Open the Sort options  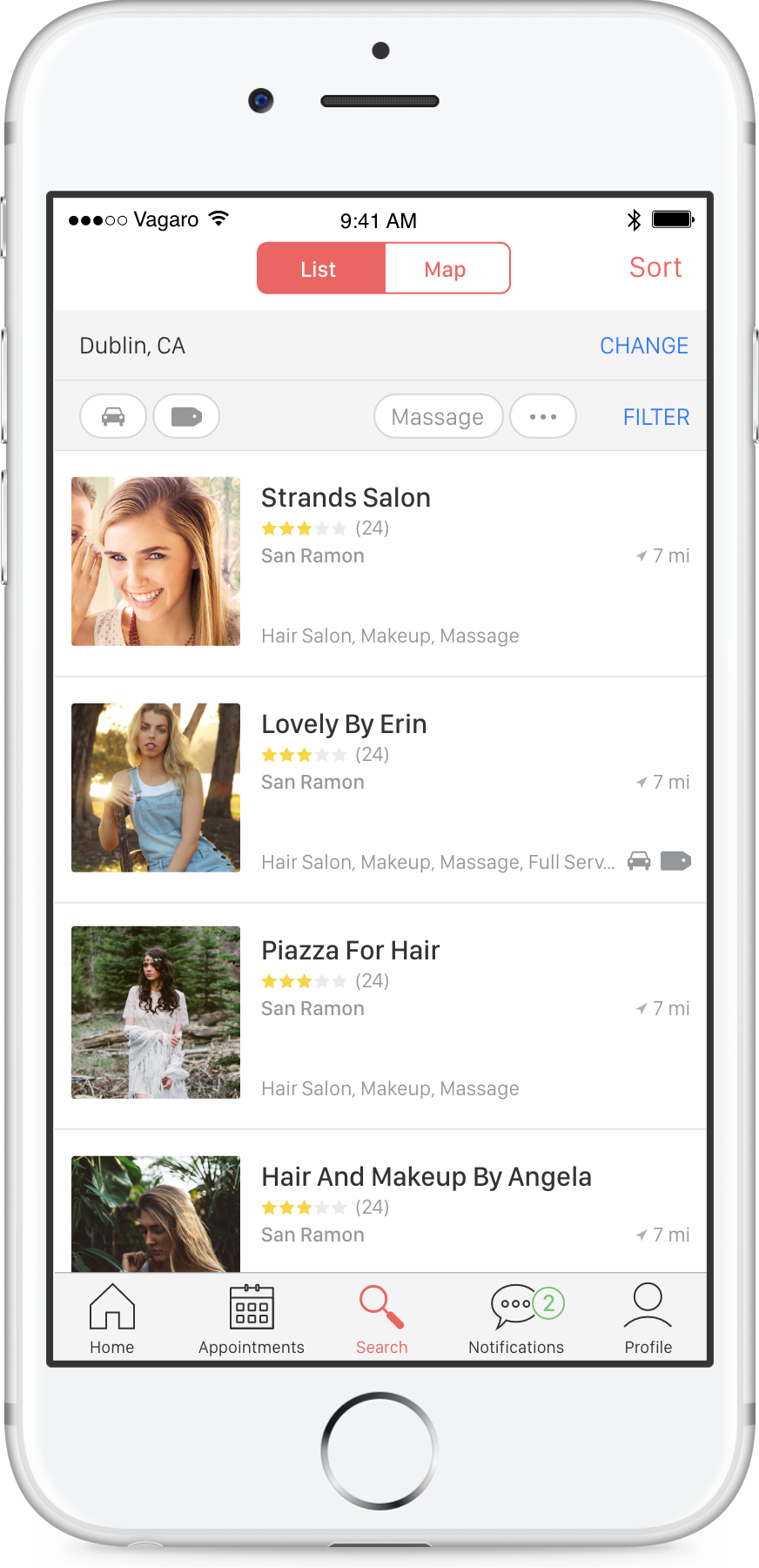tap(655, 267)
